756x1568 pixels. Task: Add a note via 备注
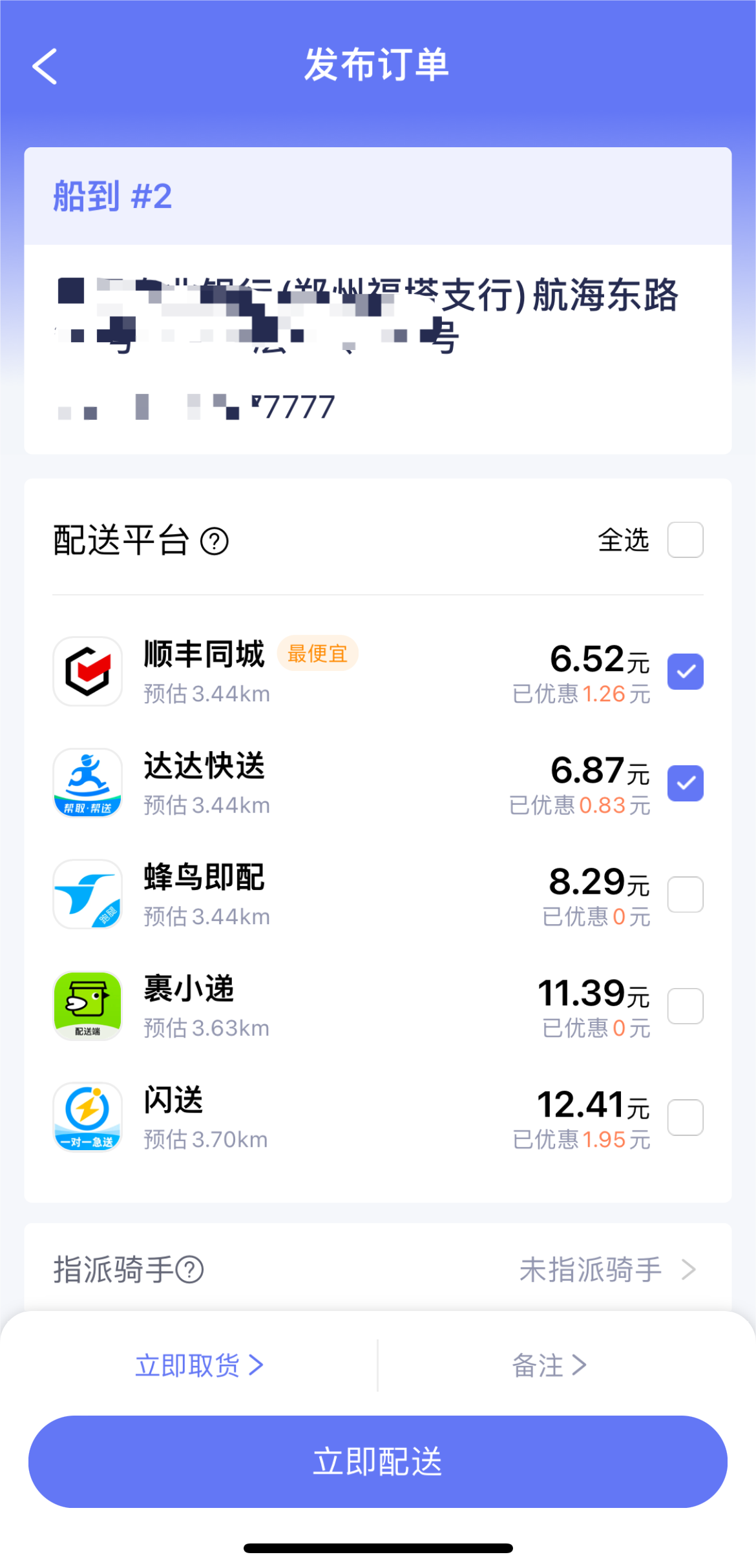[x=549, y=1365]
